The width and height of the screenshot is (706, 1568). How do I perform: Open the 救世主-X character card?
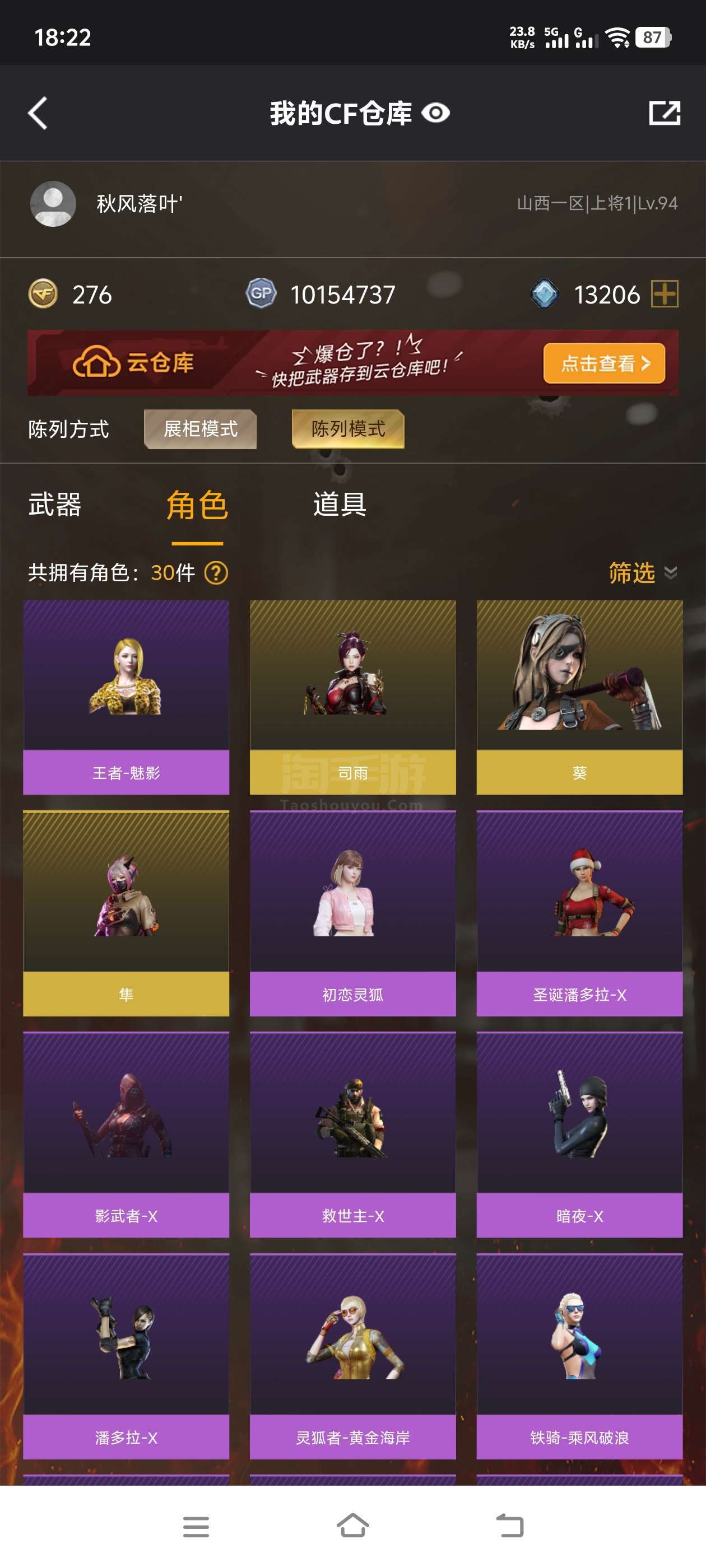352,1135
